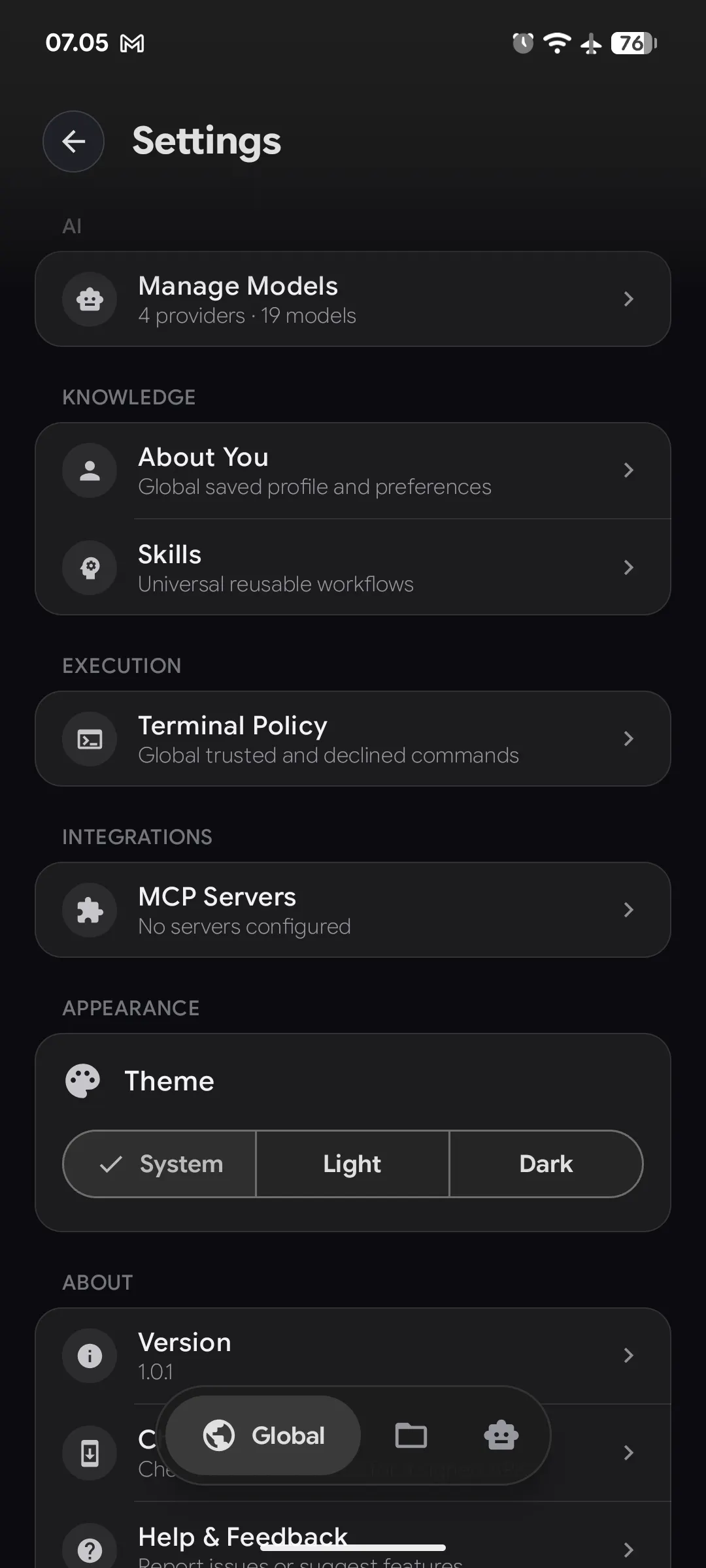Open the Version 1.0.1 row

tap(353, 1356)
